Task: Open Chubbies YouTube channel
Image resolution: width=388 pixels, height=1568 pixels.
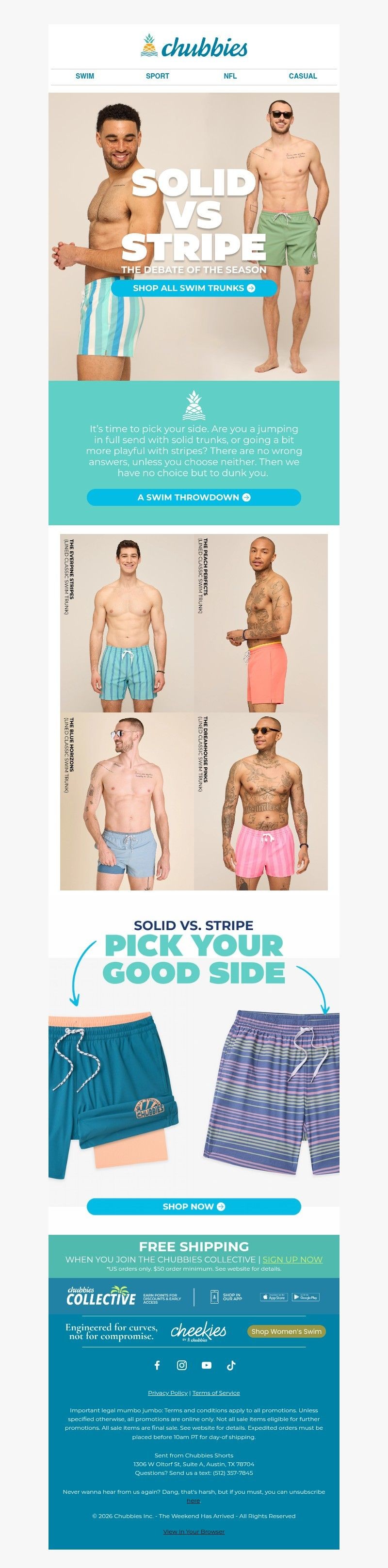Action: (x=207, y=1365)
